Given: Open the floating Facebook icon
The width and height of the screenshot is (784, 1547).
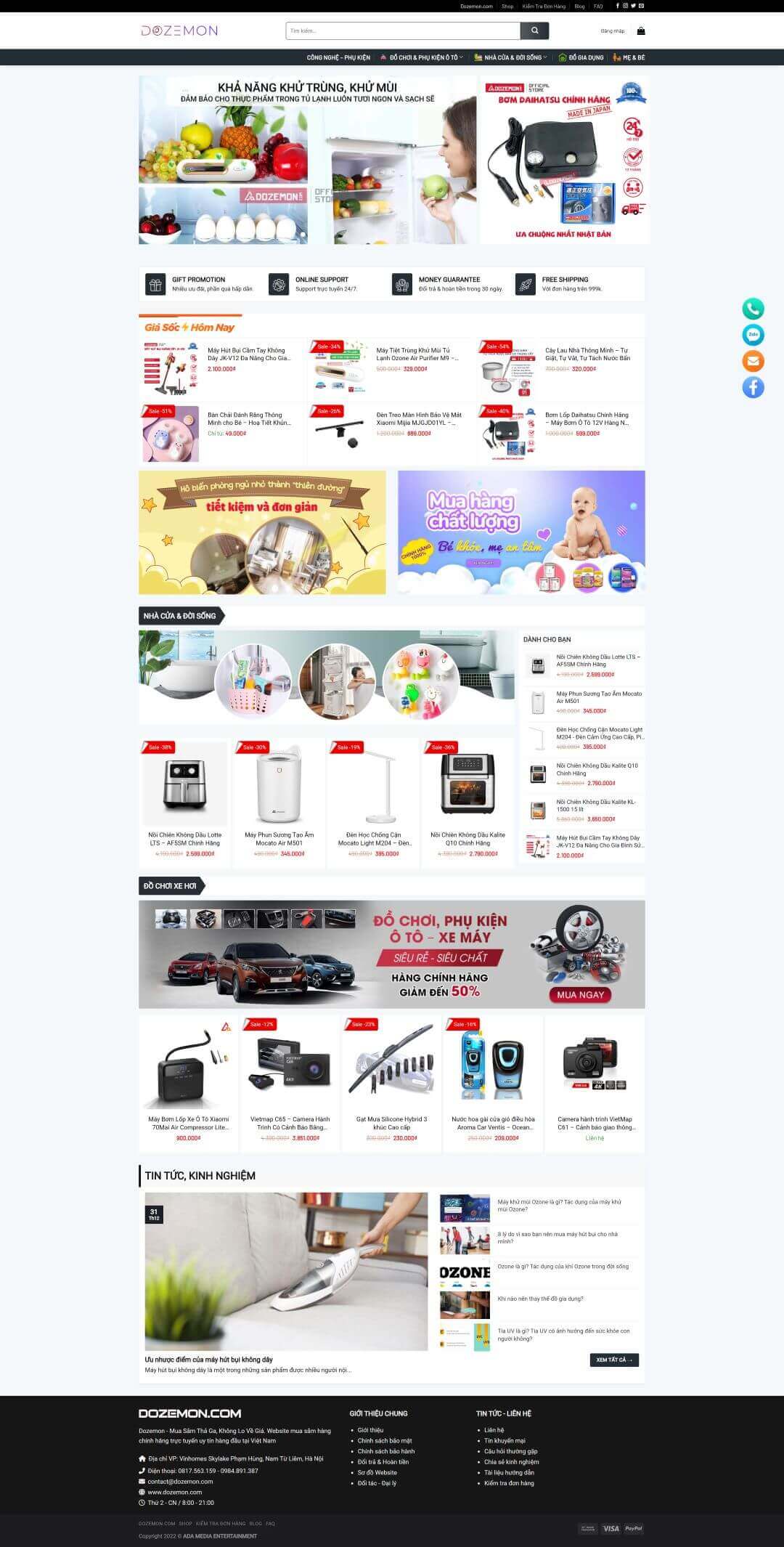Looking at the screenshot, I should click(753, 387).
